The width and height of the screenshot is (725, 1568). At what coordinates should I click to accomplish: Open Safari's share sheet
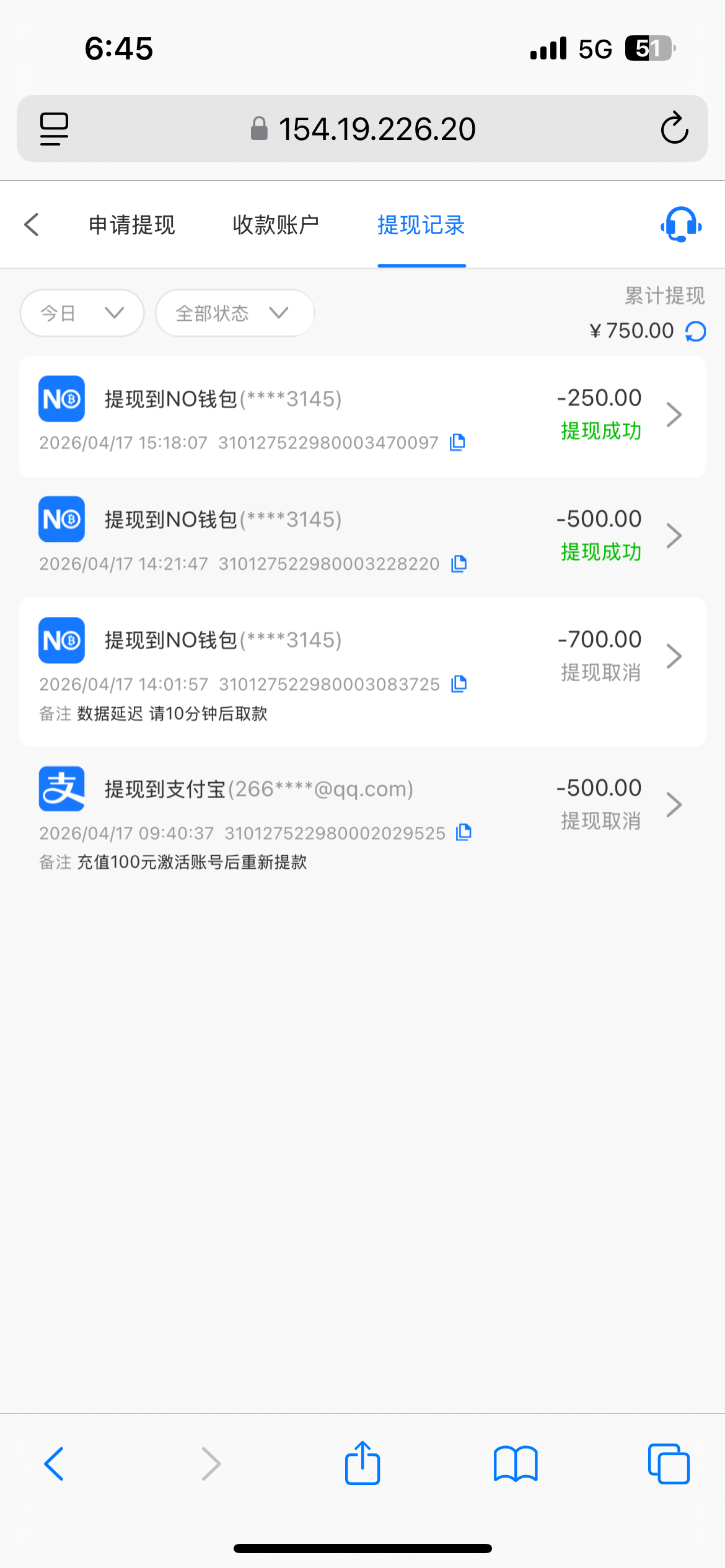click(362, 1464)
